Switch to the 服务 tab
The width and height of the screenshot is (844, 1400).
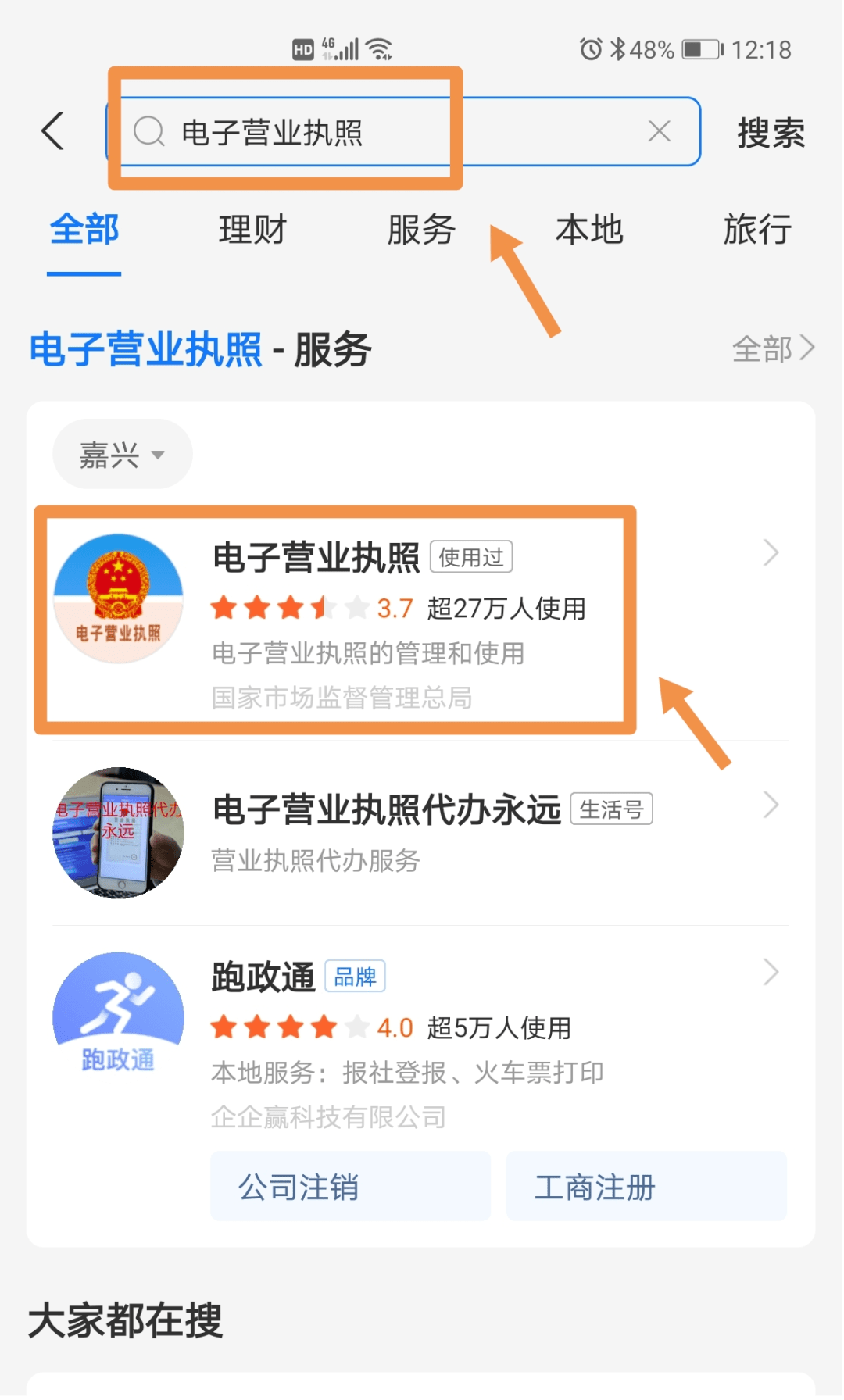420,230
